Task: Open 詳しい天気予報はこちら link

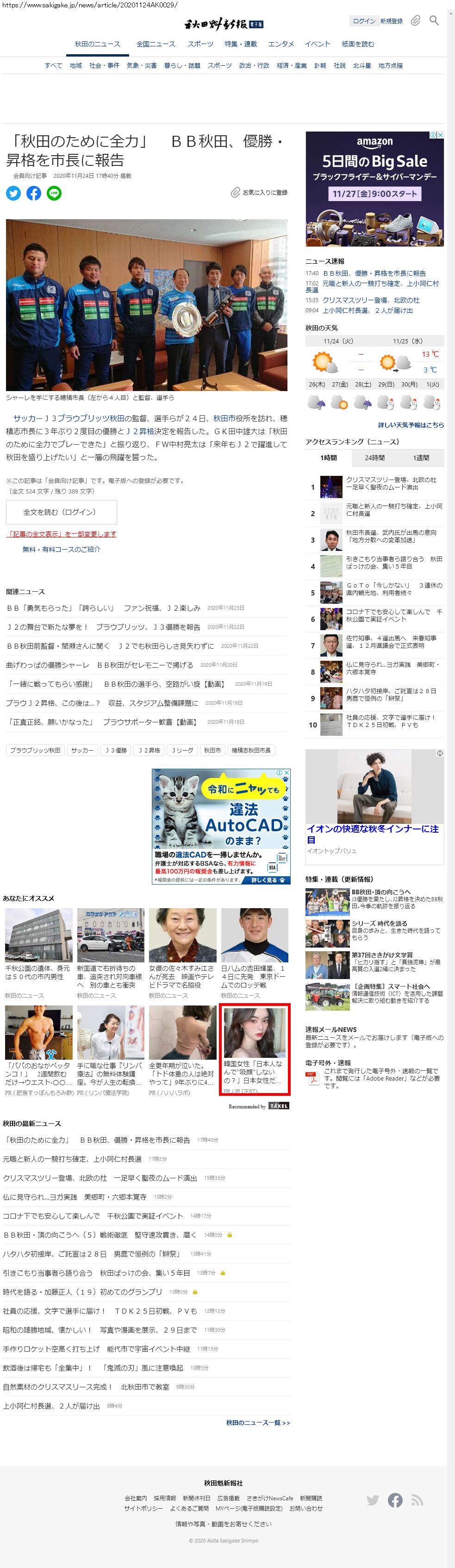Action: point(411,425)
